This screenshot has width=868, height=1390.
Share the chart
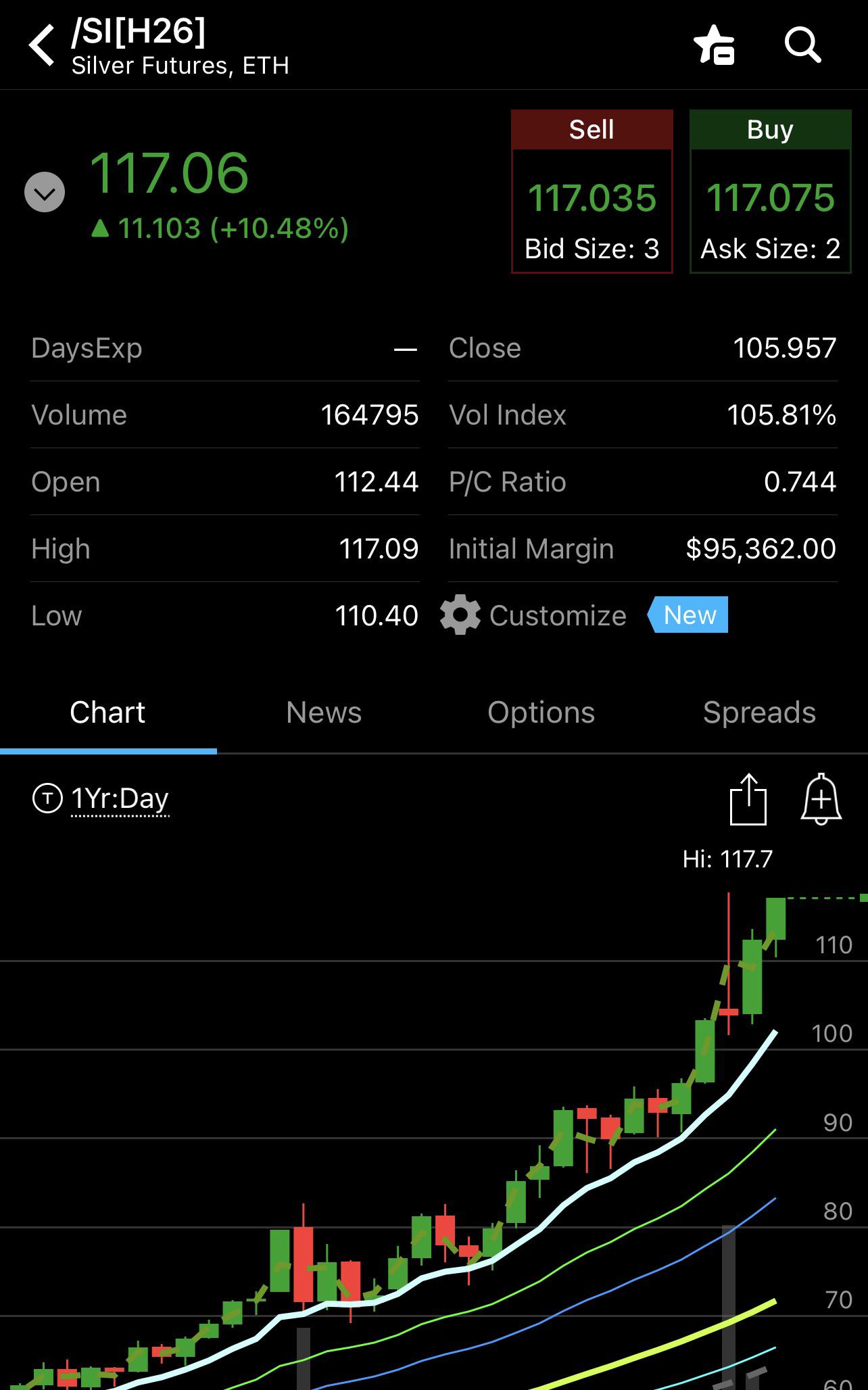748,800
